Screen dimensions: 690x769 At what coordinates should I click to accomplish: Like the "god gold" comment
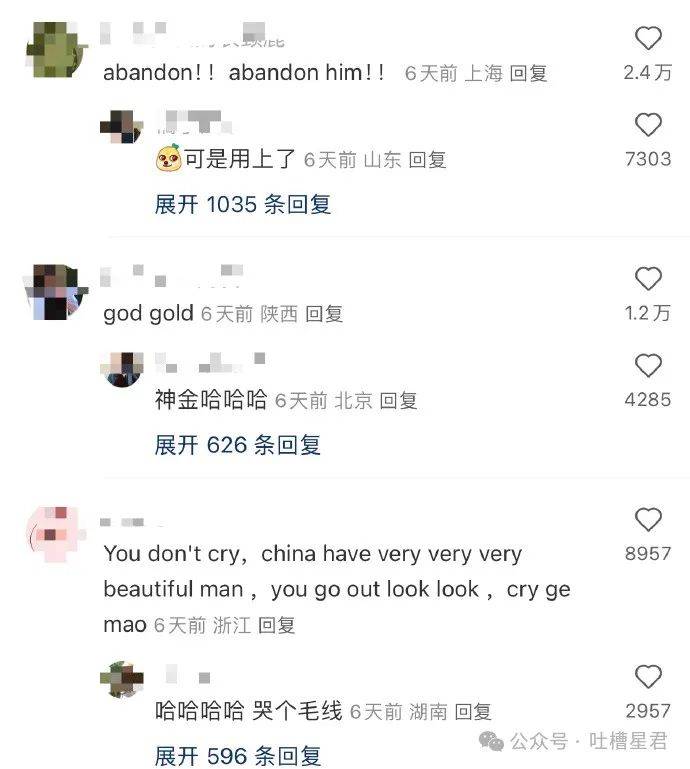(648, 279)
